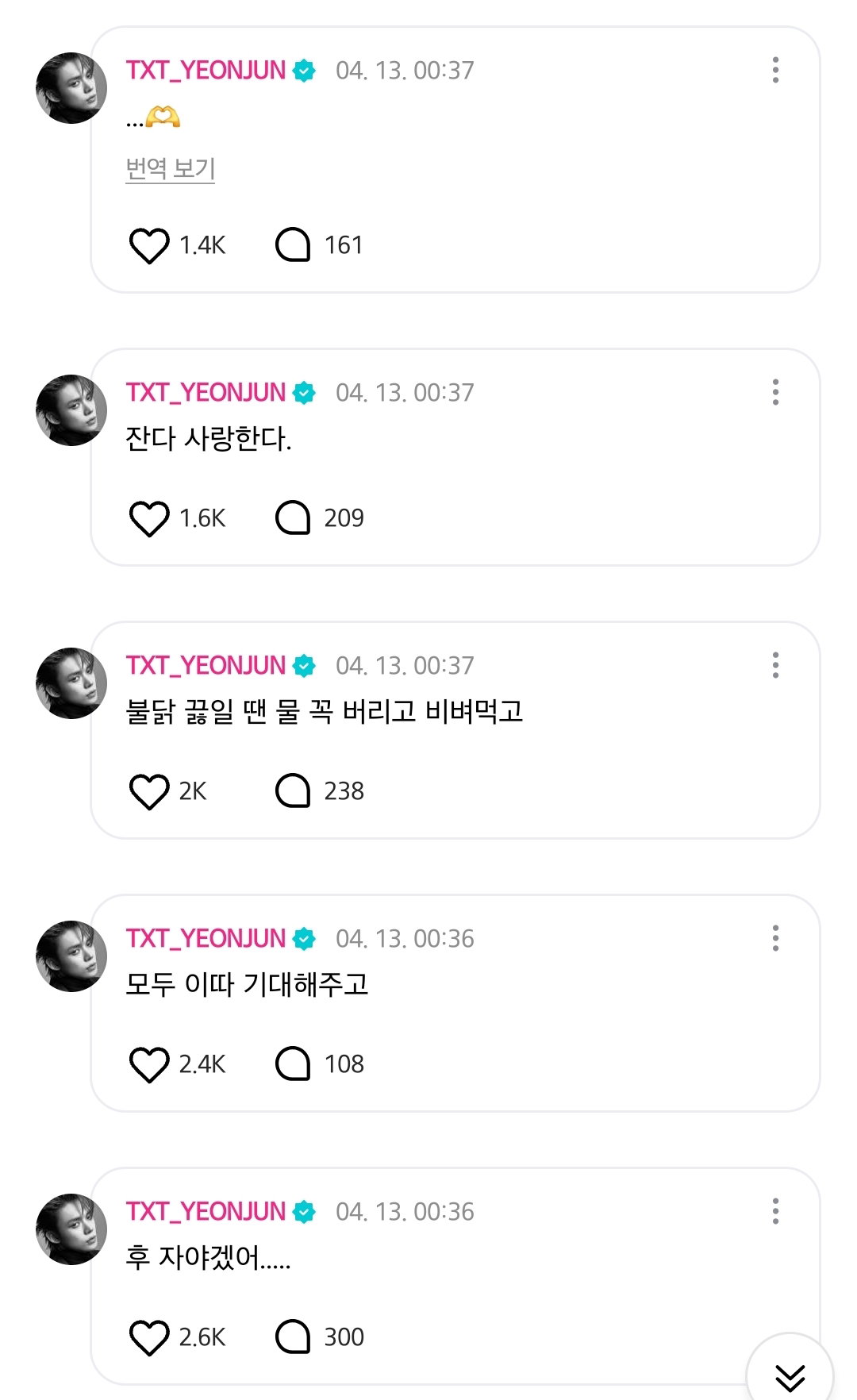Viewport: 857px width, 1400px height.
Task: Tap 번역 보기 translation link
Action: click(x=170, y=168)
